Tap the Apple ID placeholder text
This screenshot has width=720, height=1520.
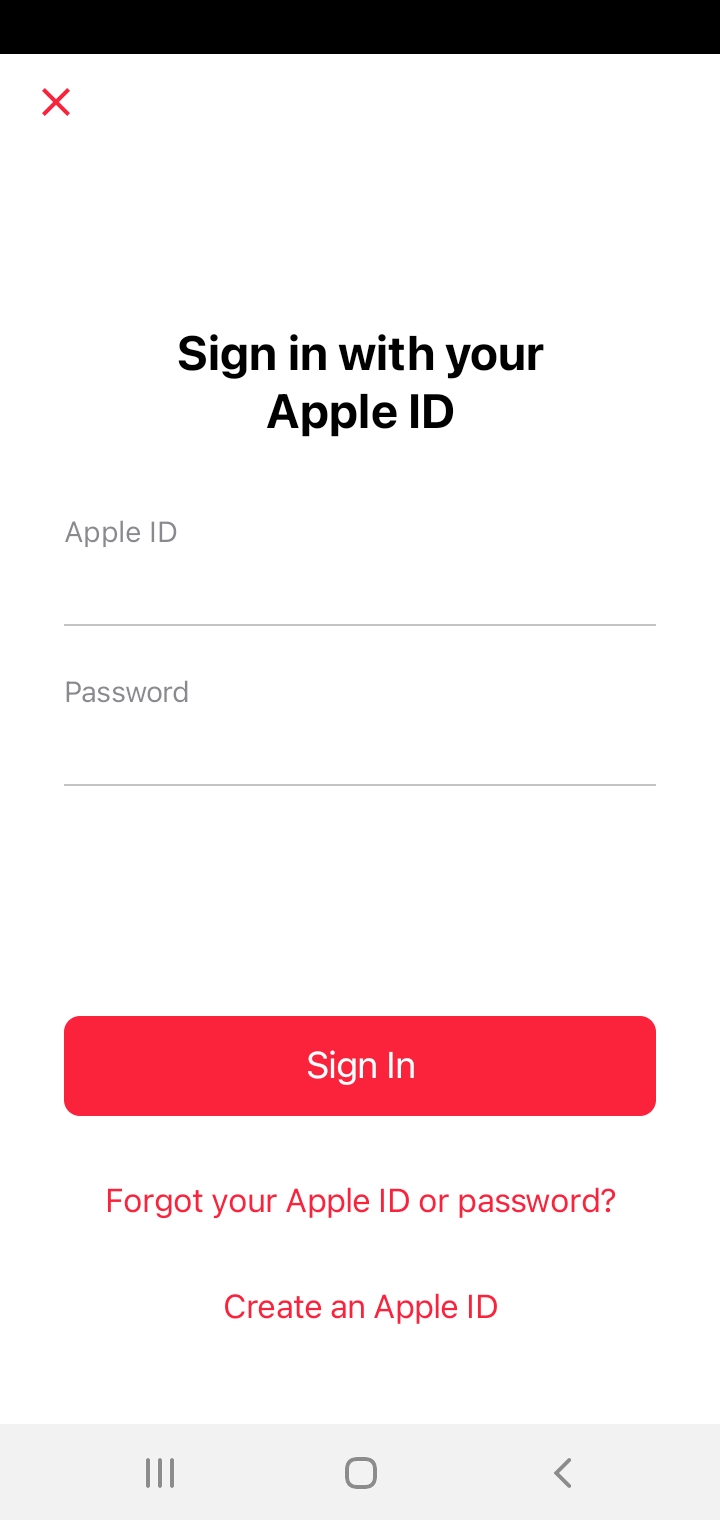[120, 531]
